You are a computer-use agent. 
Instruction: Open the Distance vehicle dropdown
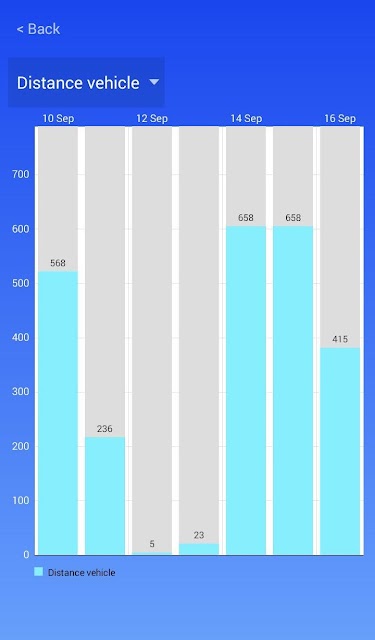click(x=87, y=82)
